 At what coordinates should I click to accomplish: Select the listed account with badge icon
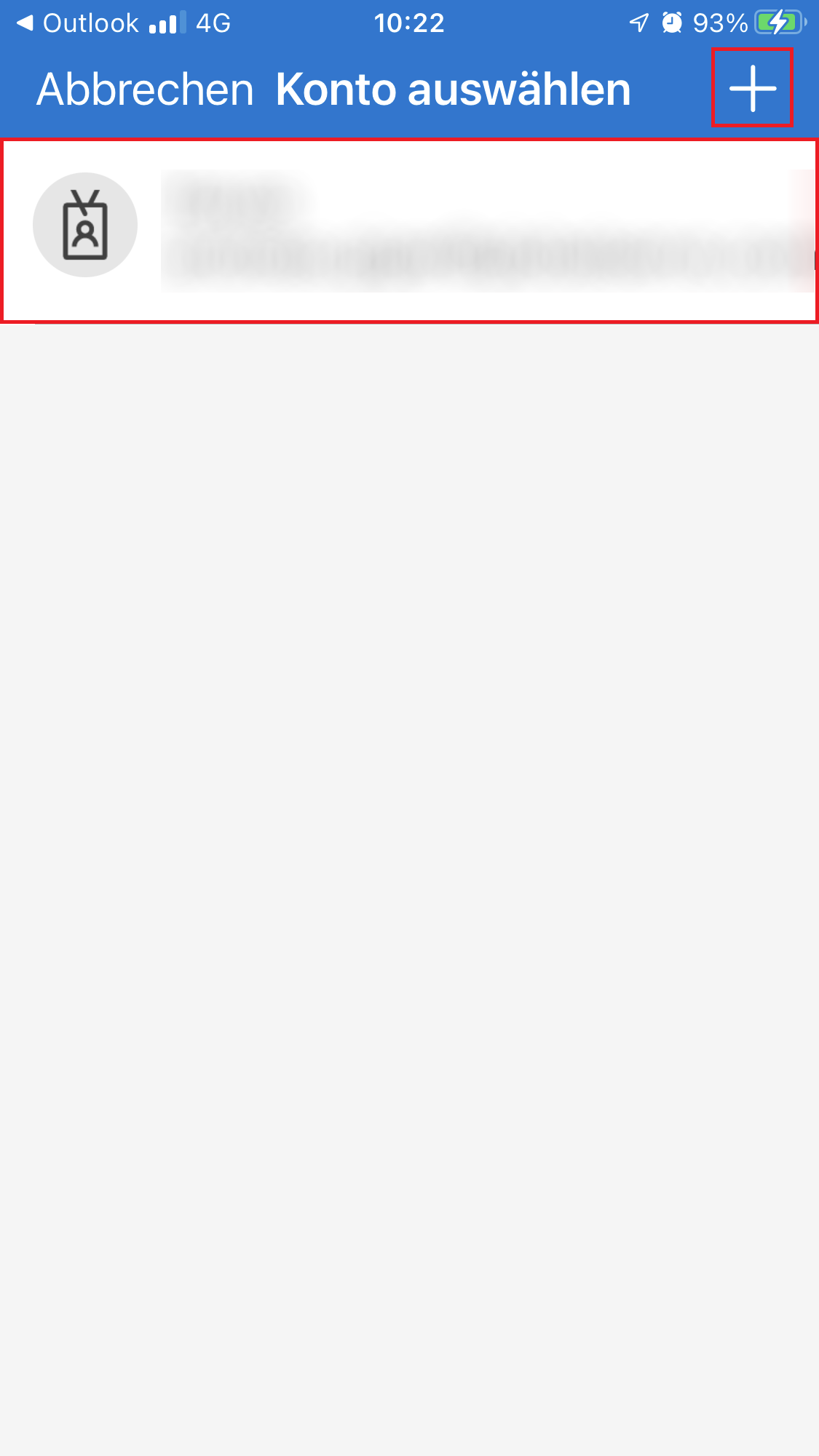click(x=409, y=231)
